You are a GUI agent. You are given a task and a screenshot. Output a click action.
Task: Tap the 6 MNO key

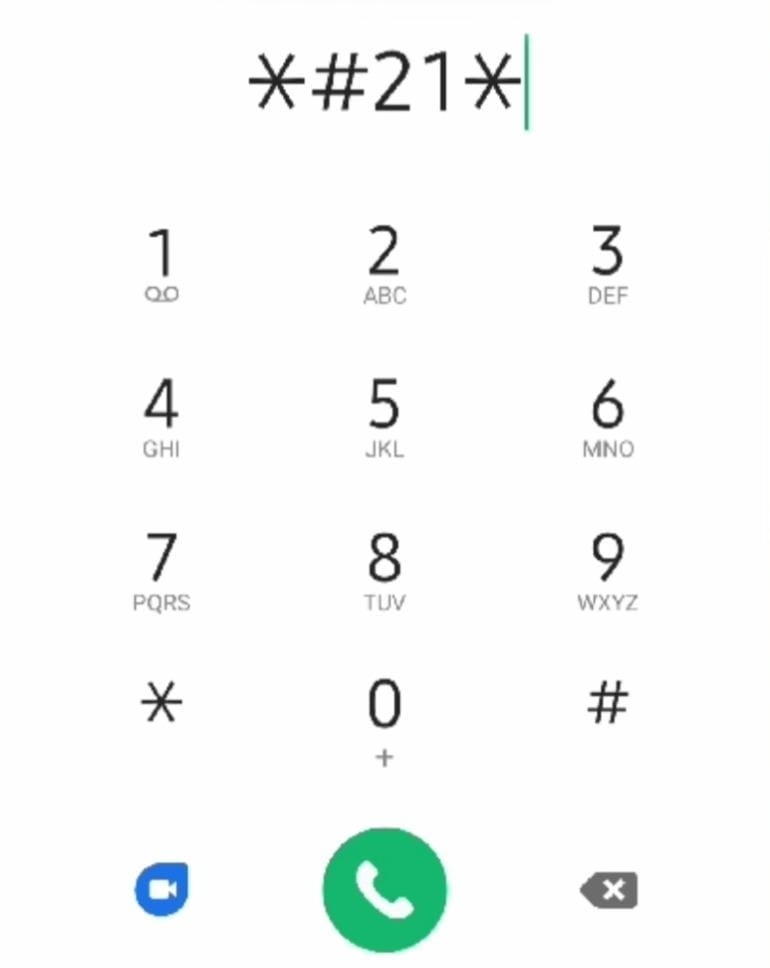[x=608, y=417]
